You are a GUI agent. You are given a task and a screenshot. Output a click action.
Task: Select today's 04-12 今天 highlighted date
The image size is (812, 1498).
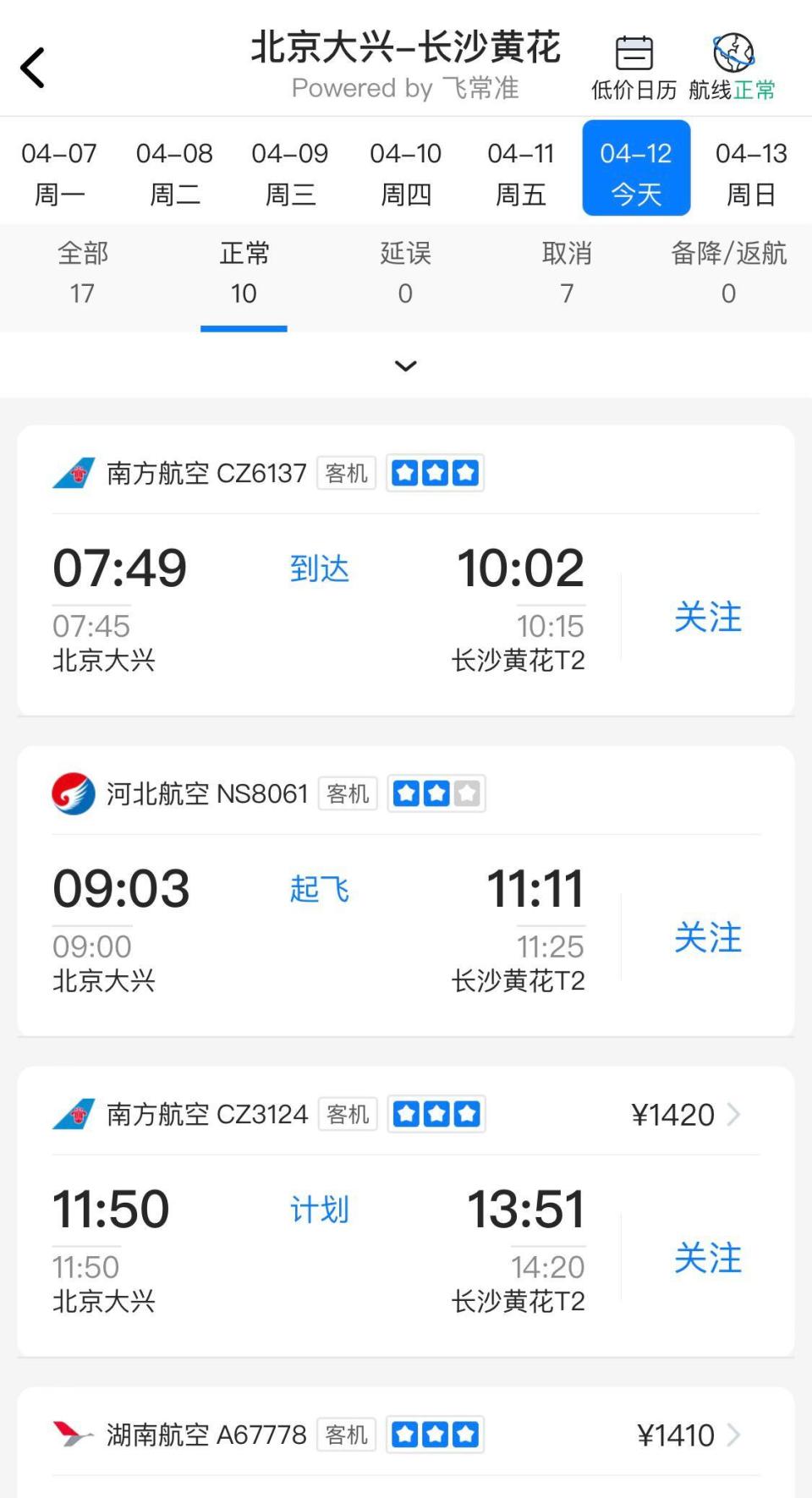(636, 167)
